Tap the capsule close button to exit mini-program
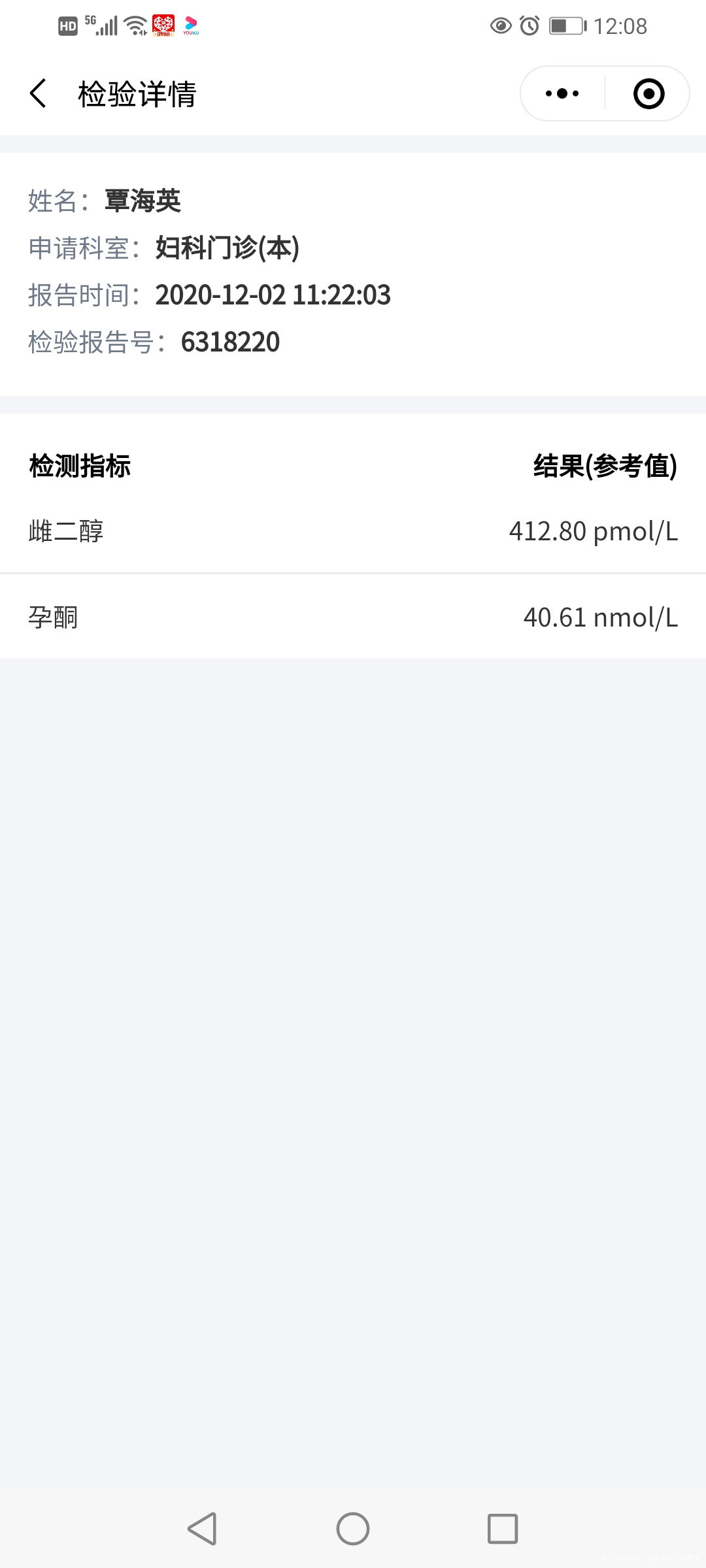Viewport: 706px width, 1568px height. point(647,93)
